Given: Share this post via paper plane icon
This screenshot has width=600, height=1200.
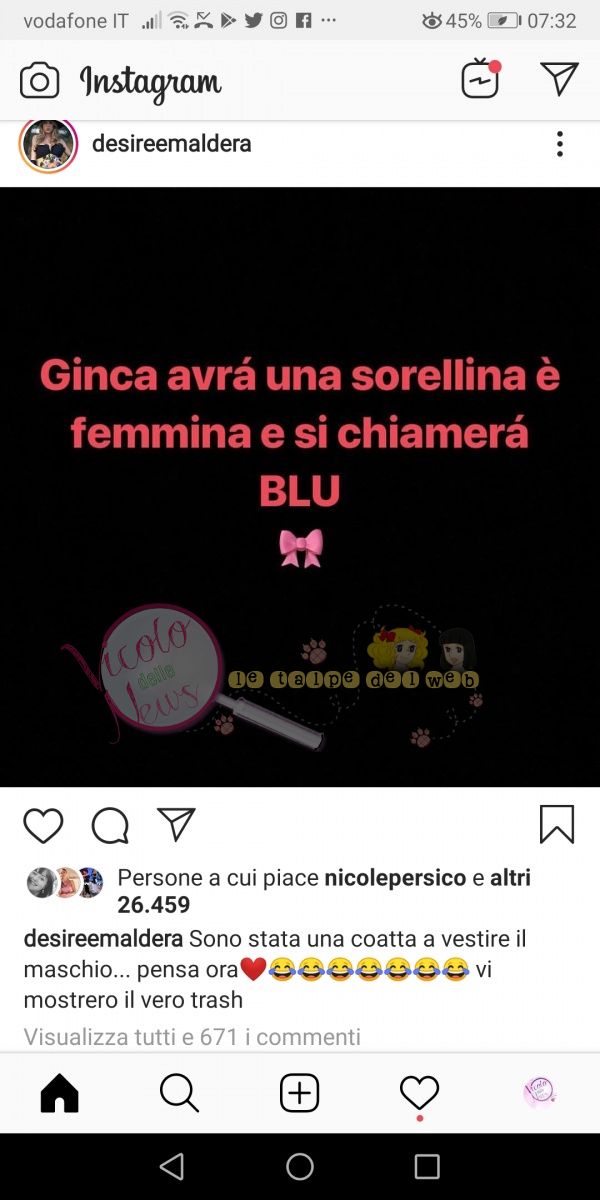Looking at the screenshot, I should pos(177,824).
